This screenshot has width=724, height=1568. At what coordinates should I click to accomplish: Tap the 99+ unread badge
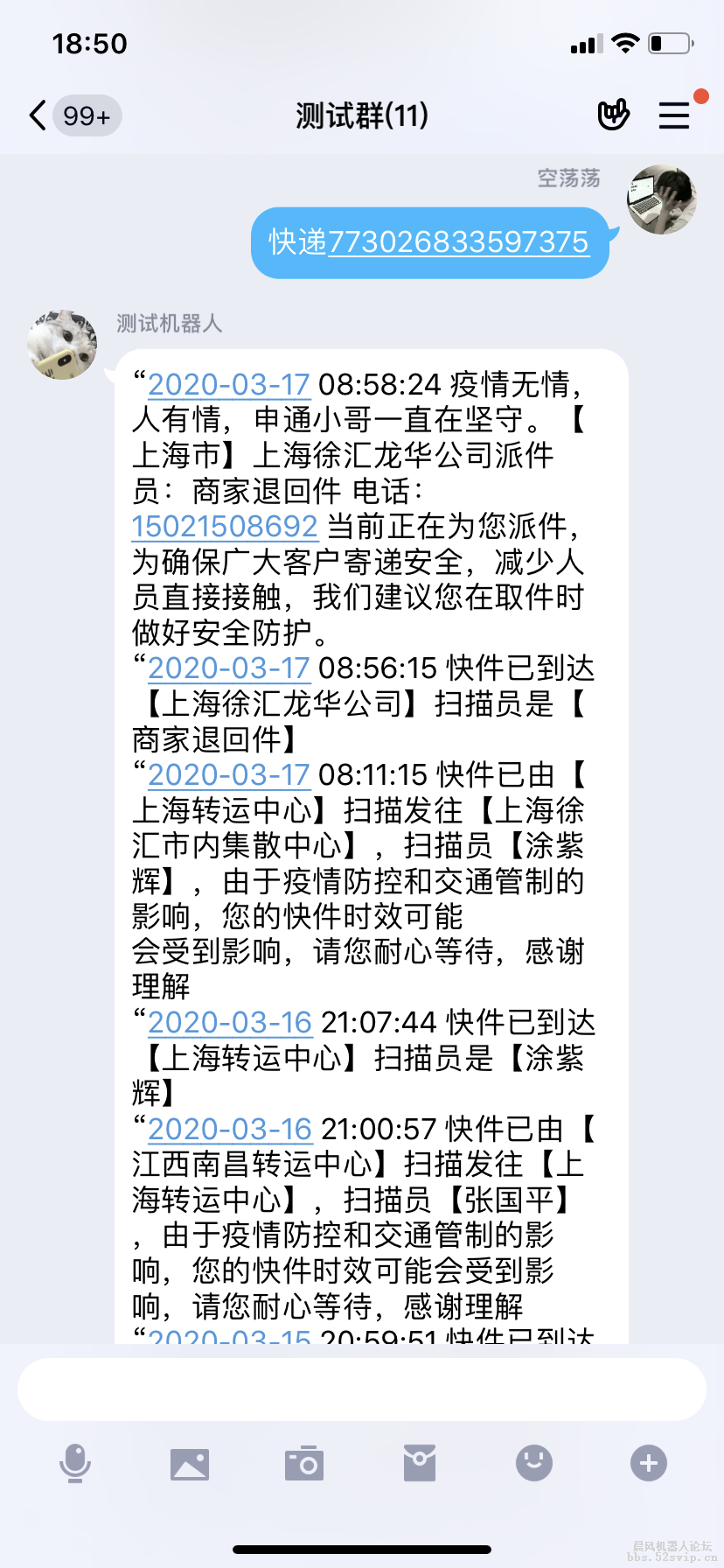pos(86,115)
